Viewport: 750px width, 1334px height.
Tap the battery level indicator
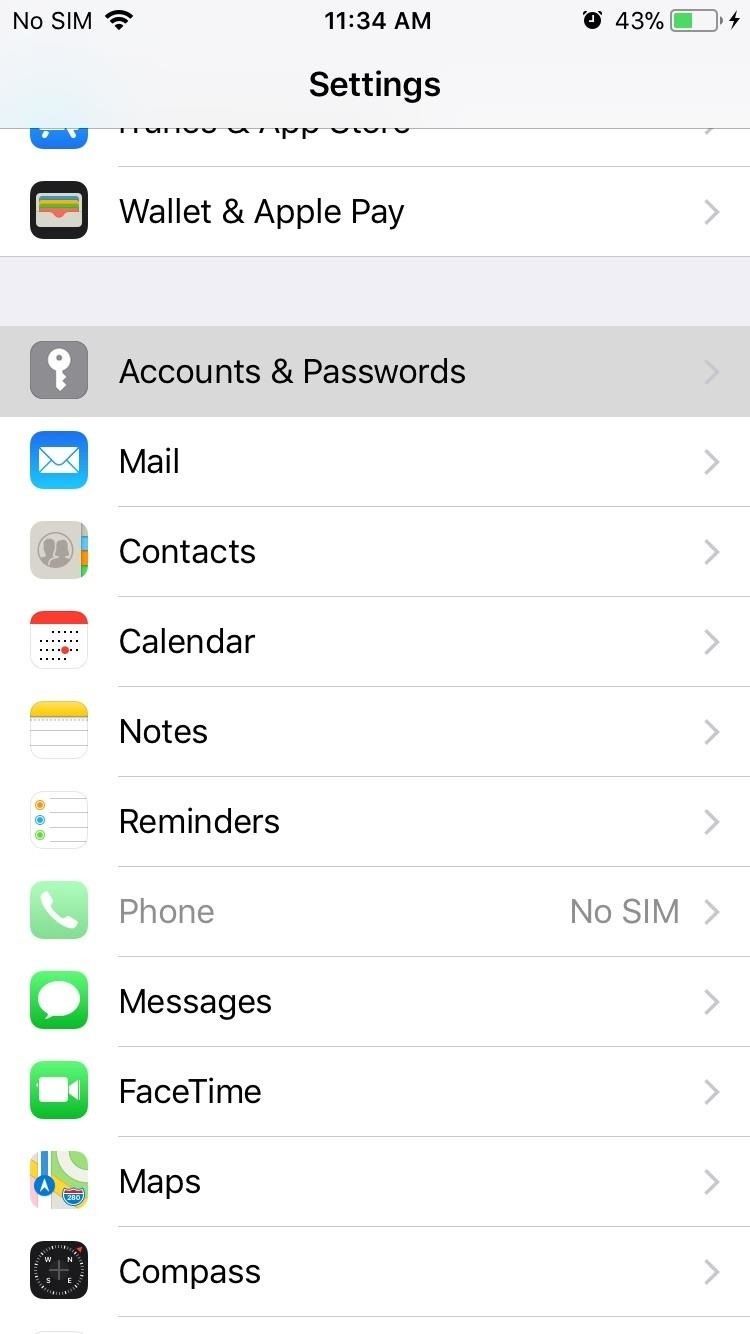(692, 19)
